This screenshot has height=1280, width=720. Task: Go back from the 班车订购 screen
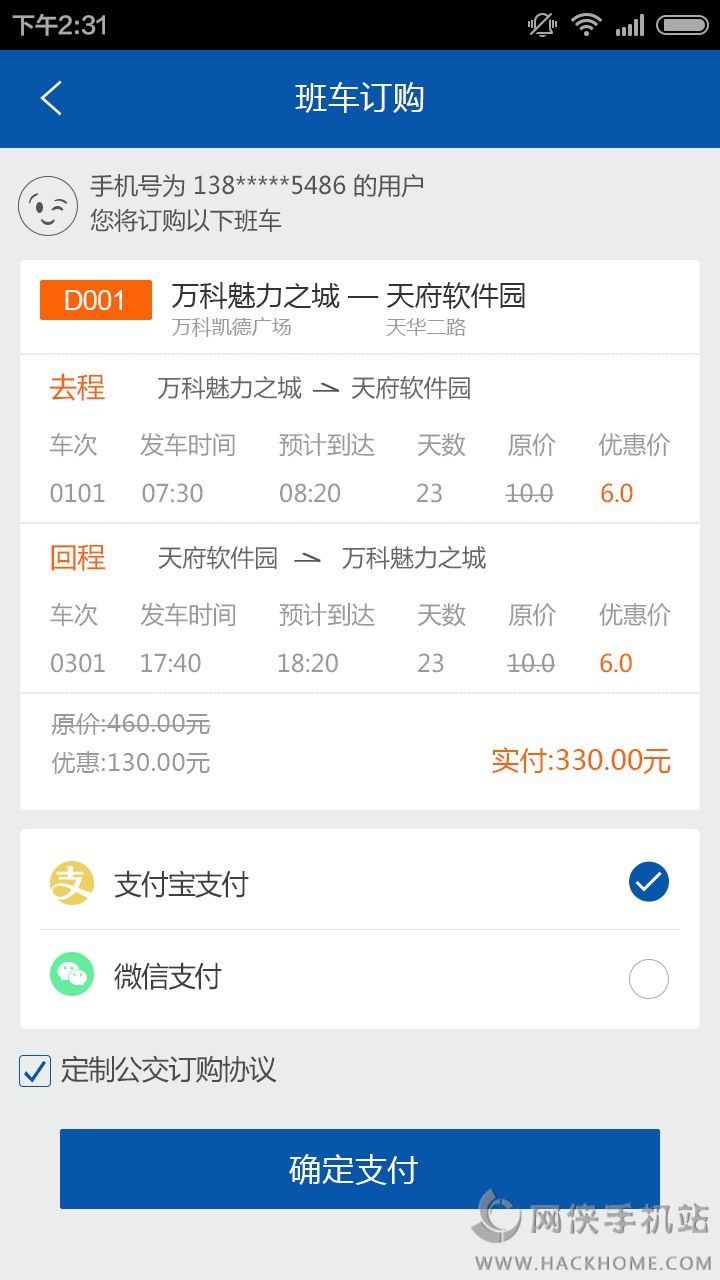[x=51, y=98]
